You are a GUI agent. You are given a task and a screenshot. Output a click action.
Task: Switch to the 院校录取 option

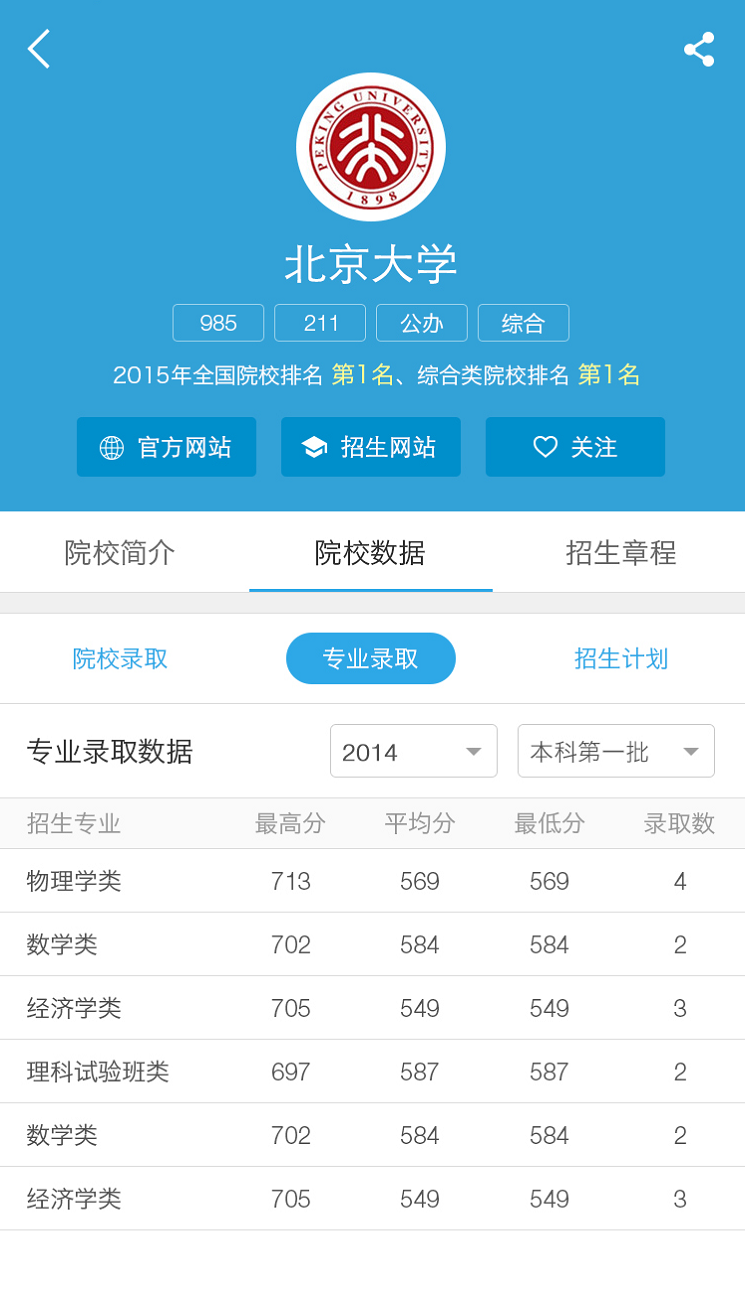(119, 658)
